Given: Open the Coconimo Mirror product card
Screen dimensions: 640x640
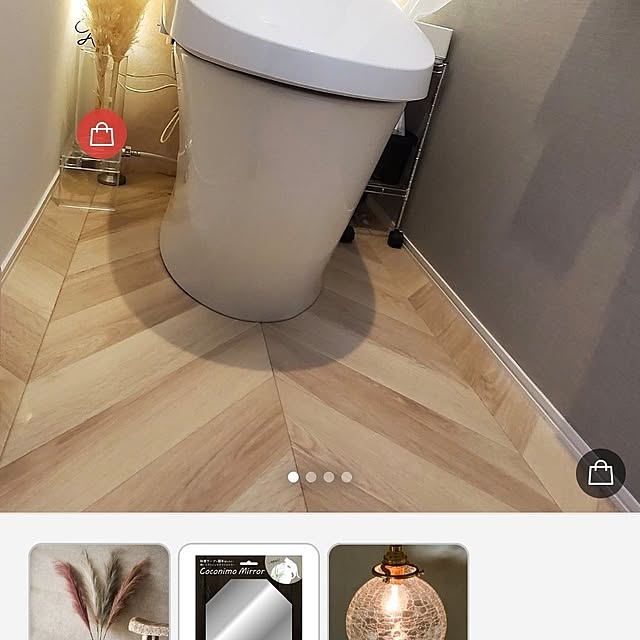Looking at the screenshot, I should tap(249, 592).
